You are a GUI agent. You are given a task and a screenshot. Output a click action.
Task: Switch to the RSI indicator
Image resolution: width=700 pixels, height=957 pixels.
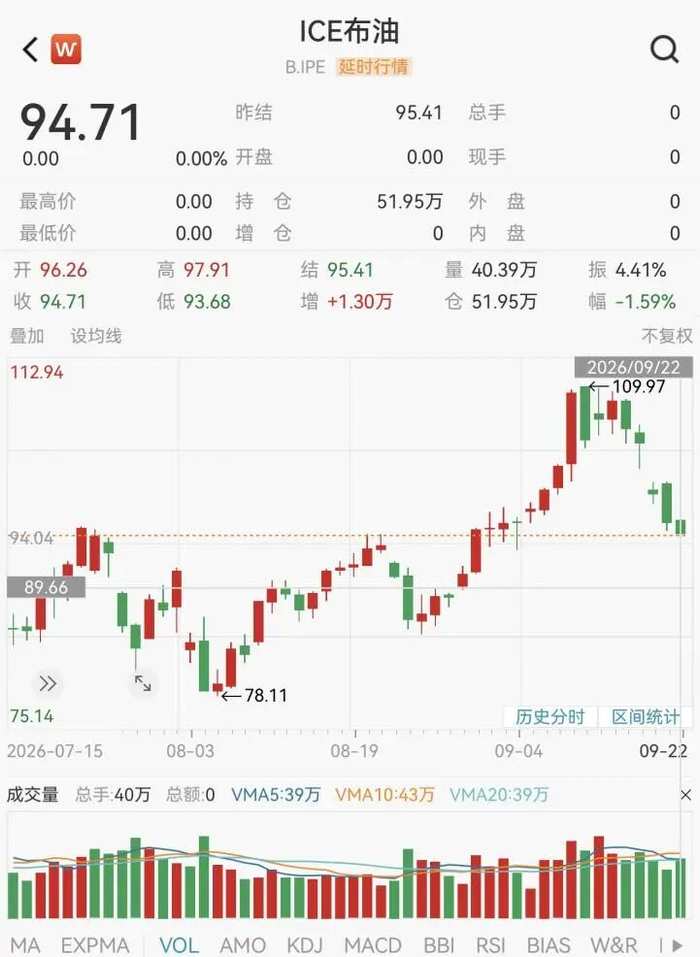pos(491,945)
